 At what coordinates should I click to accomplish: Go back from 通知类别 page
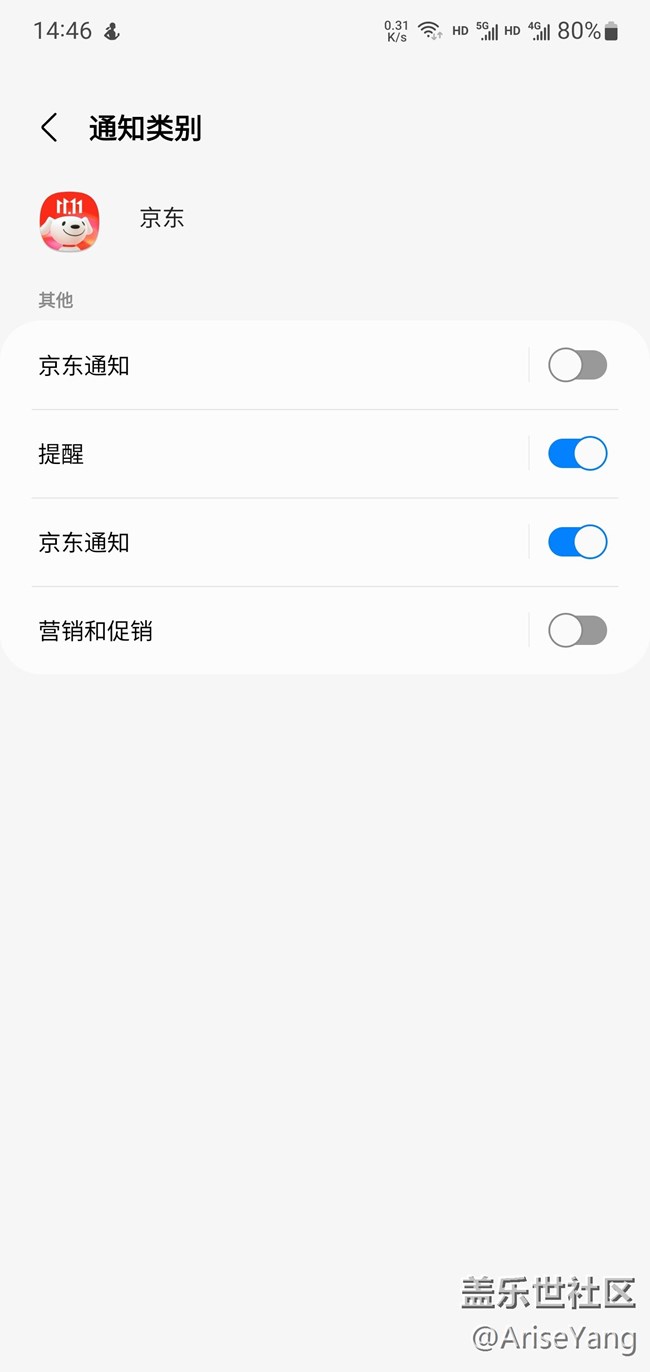click(x=49, y=128)
